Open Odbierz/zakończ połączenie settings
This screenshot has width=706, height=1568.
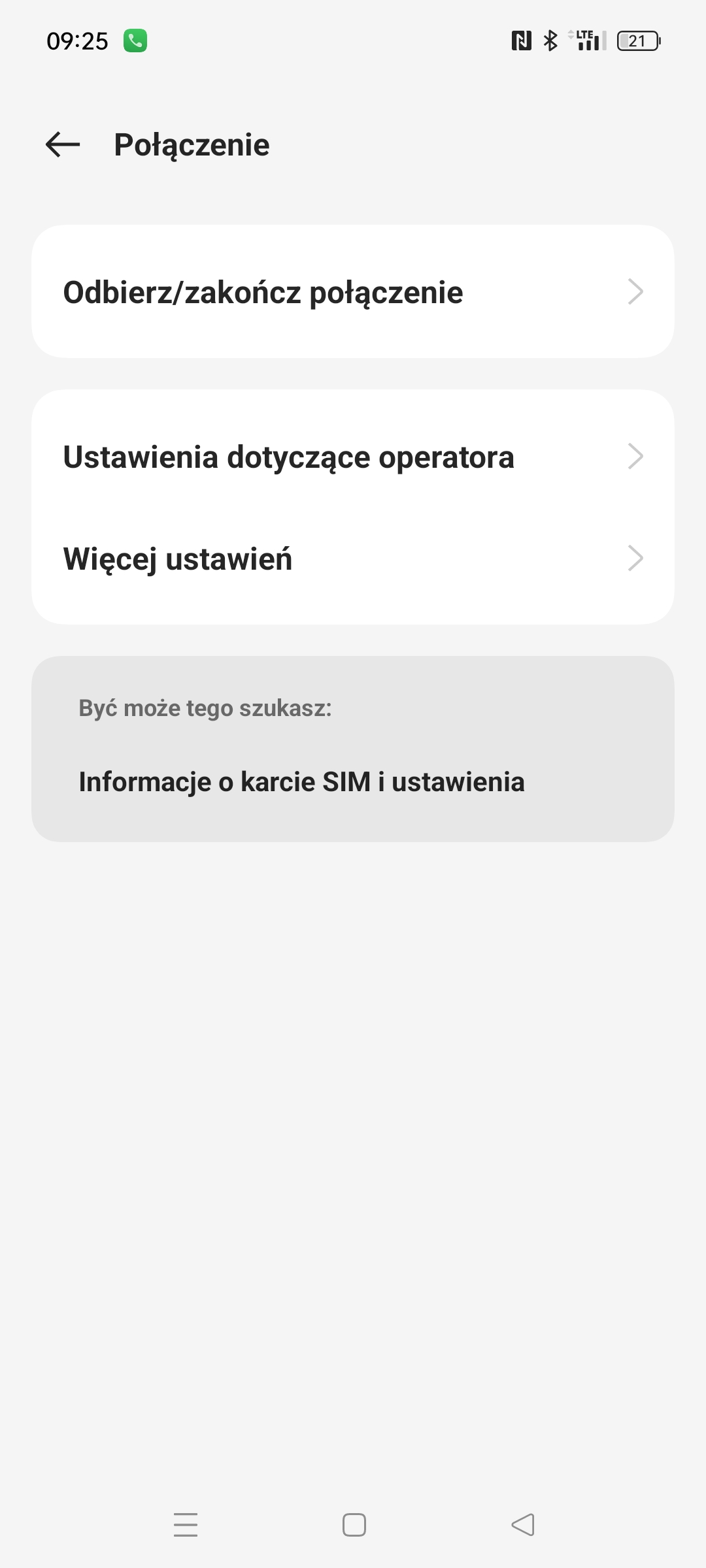tap(353, 292)
